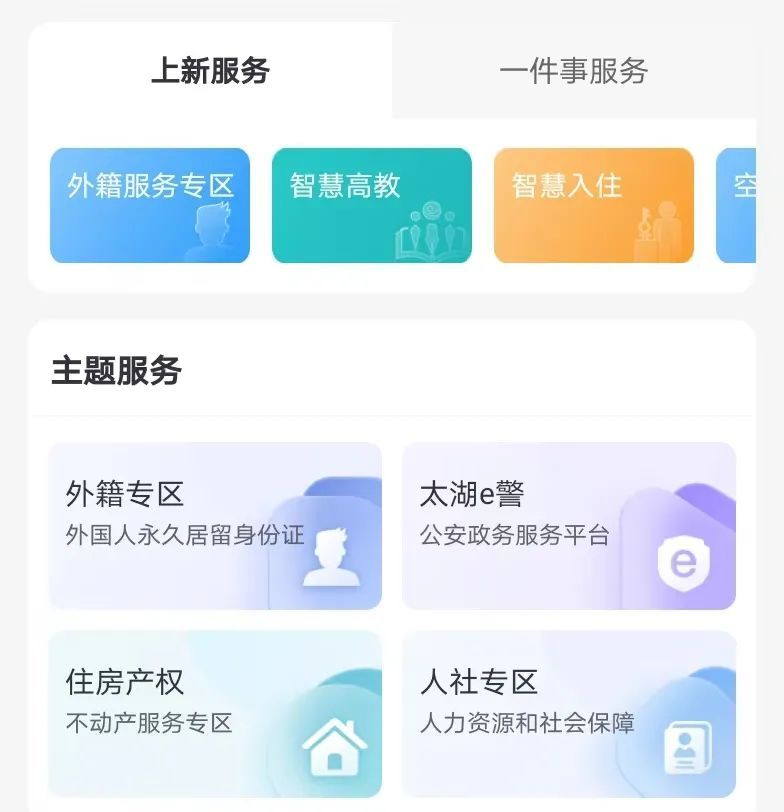Open the 智慧入住 service card
The image size is (784, 812).
click(x=593, y=205)
